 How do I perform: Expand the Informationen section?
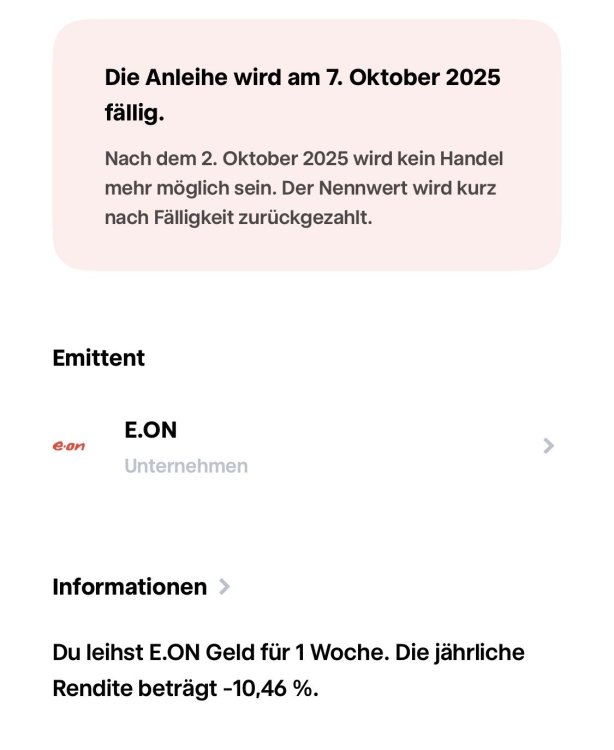[141, 587]
